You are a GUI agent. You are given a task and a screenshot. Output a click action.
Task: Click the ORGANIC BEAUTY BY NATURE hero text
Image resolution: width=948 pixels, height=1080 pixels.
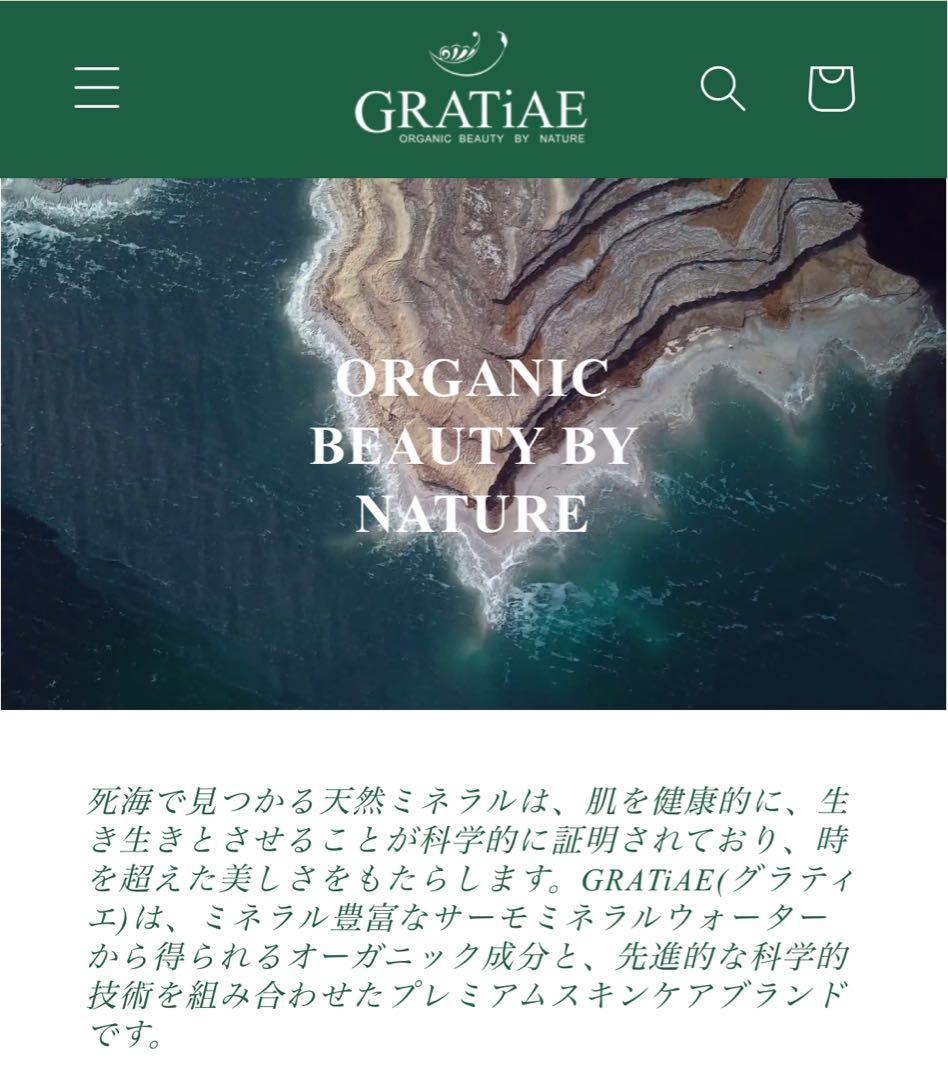click(x=474, y=444)
